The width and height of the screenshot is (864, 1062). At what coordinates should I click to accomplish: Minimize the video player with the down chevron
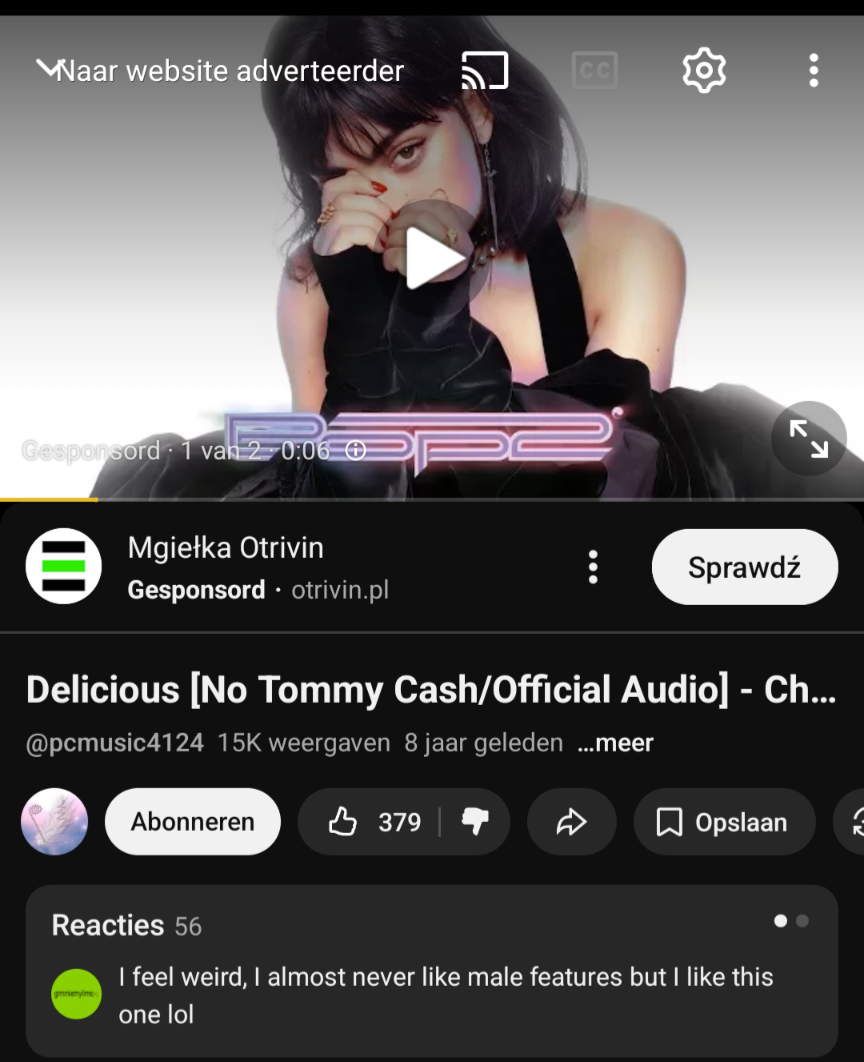point(48,68)
